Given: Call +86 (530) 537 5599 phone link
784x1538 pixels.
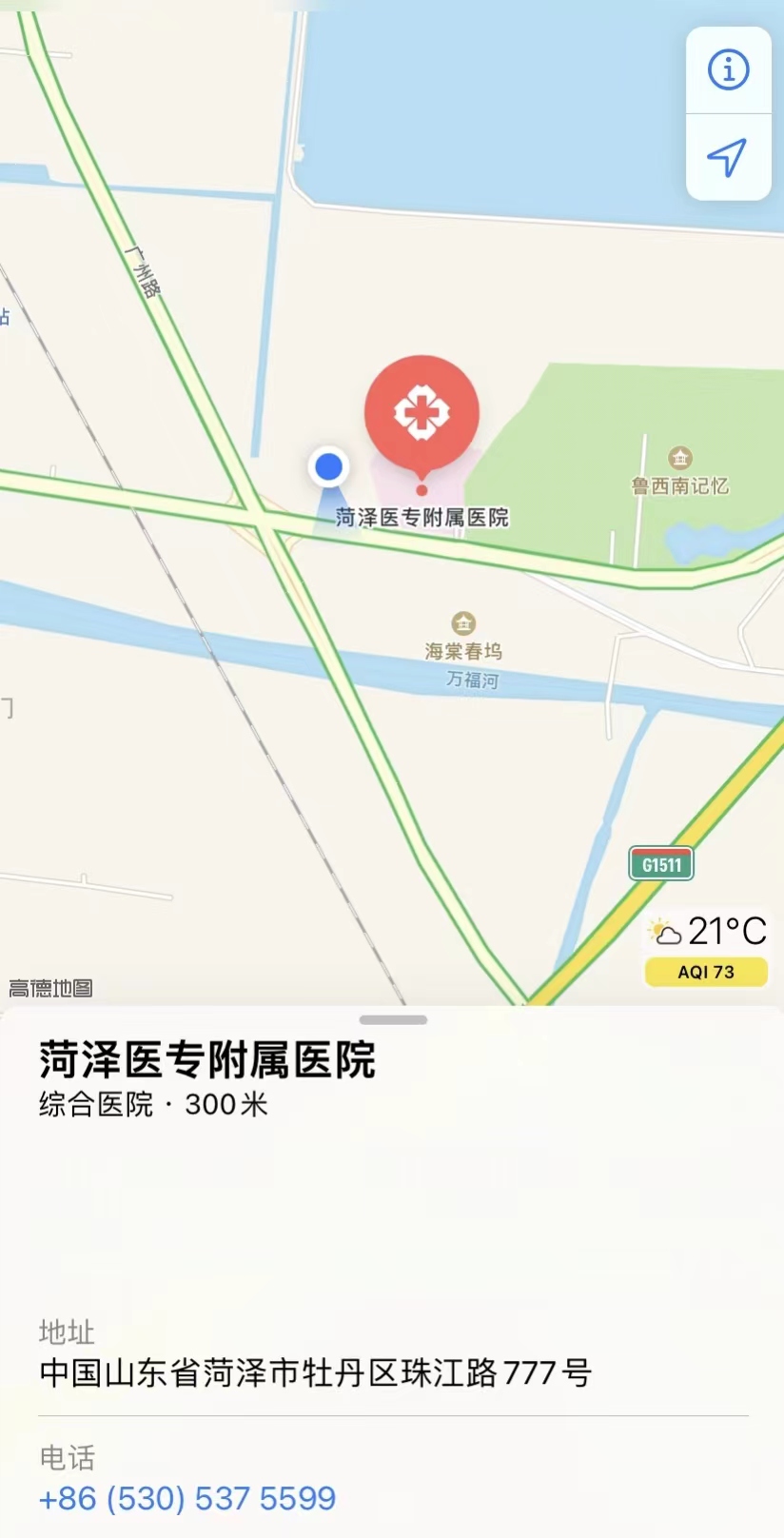Looking at the screenshot, I should coord(186,1498).
